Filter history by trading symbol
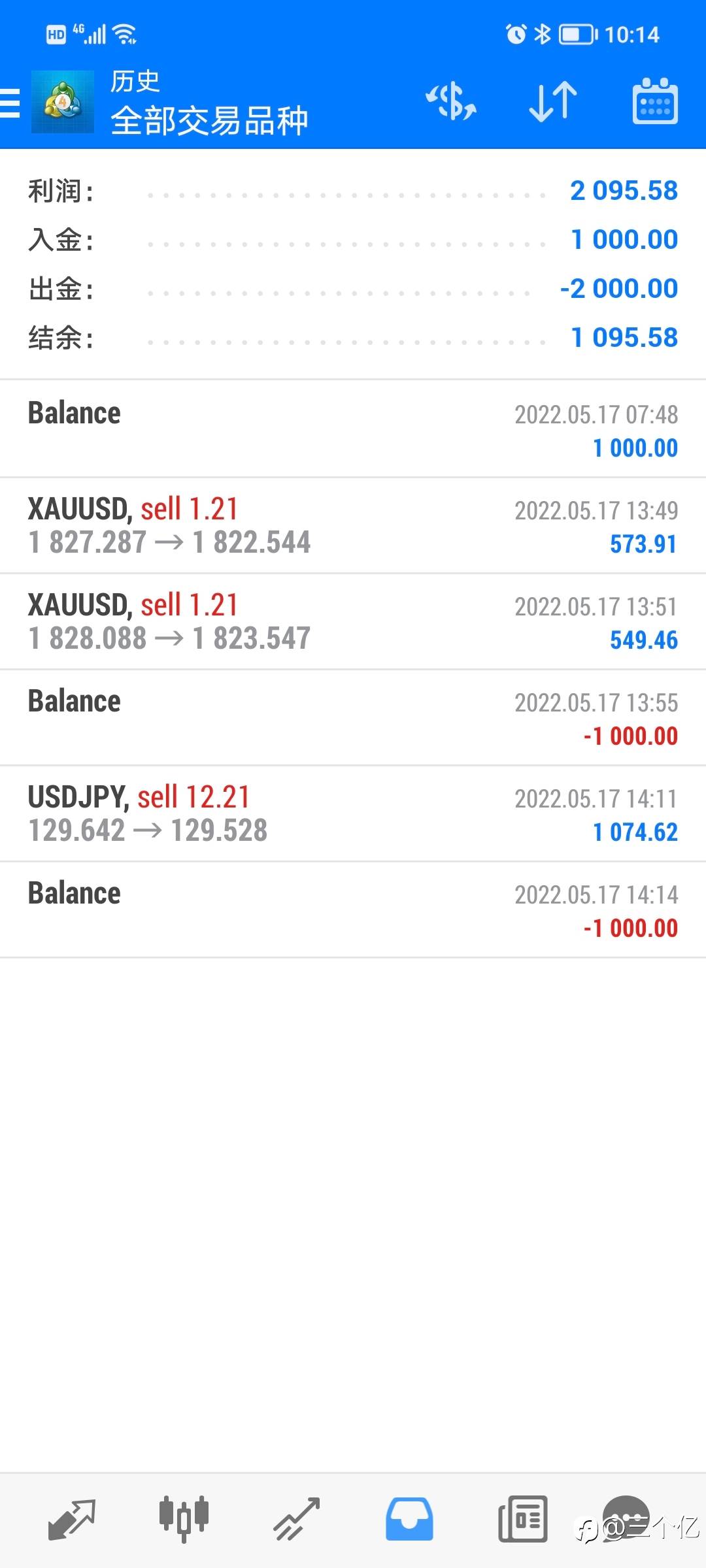 [x=451, y=102]
